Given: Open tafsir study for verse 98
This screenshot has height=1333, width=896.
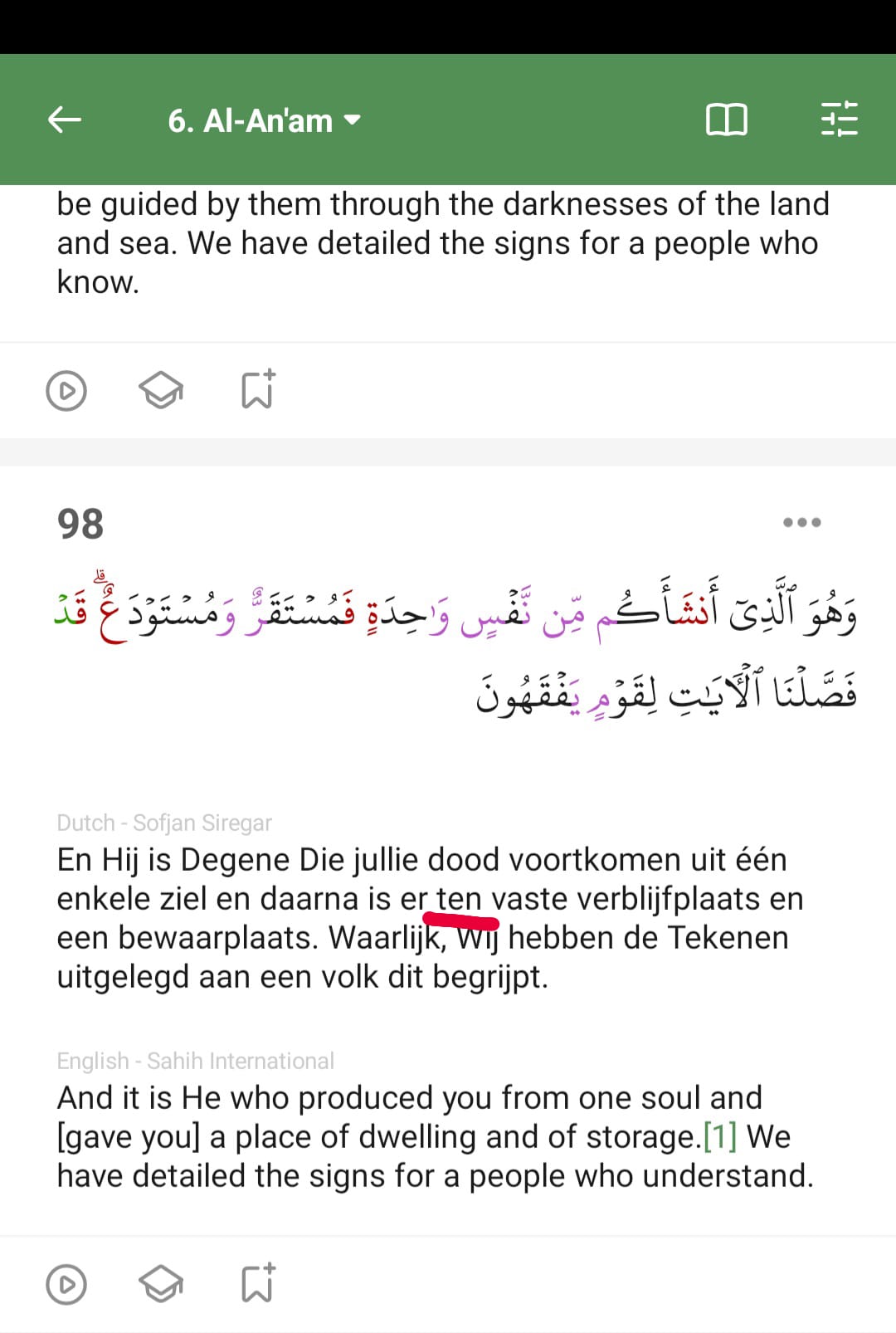Looking at the screenshot, I should click(161, 1284).
